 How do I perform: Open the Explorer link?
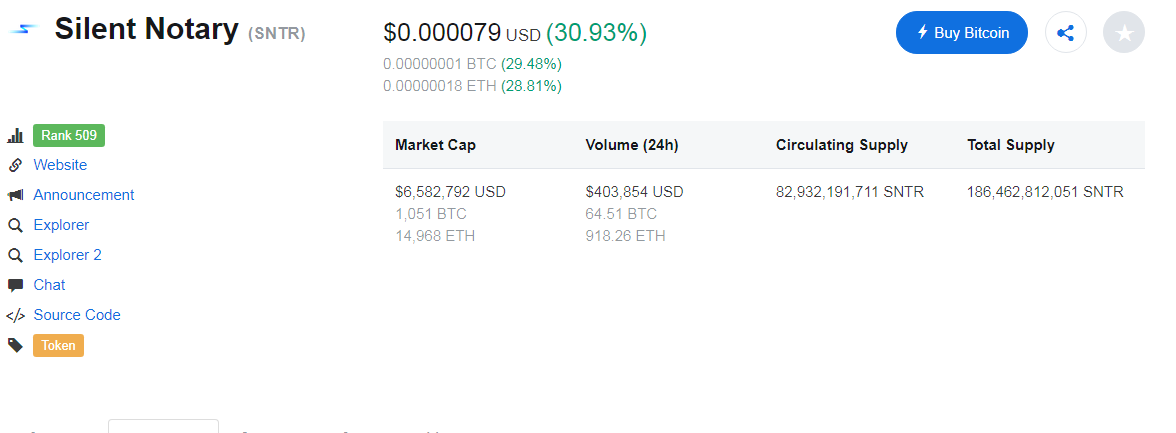(x=61, y=225)
